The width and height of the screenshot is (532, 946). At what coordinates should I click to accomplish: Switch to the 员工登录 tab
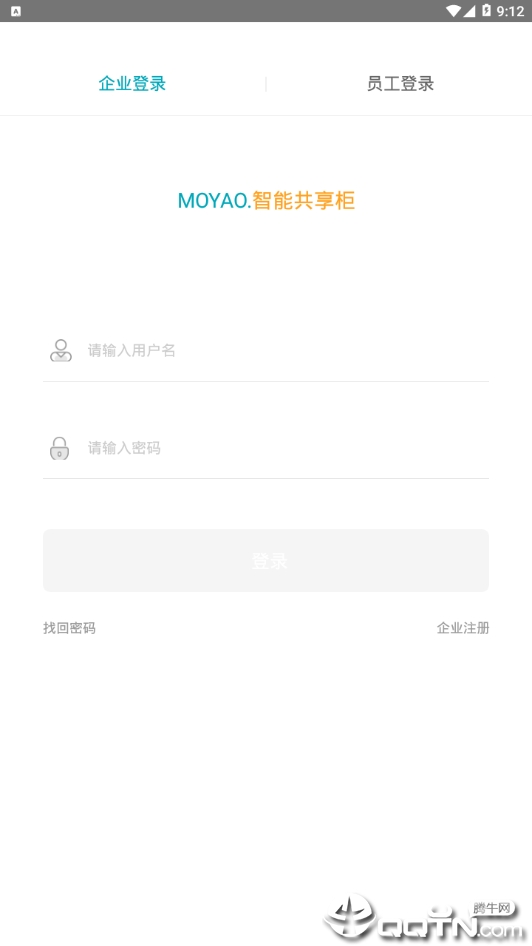coord(400,83)
